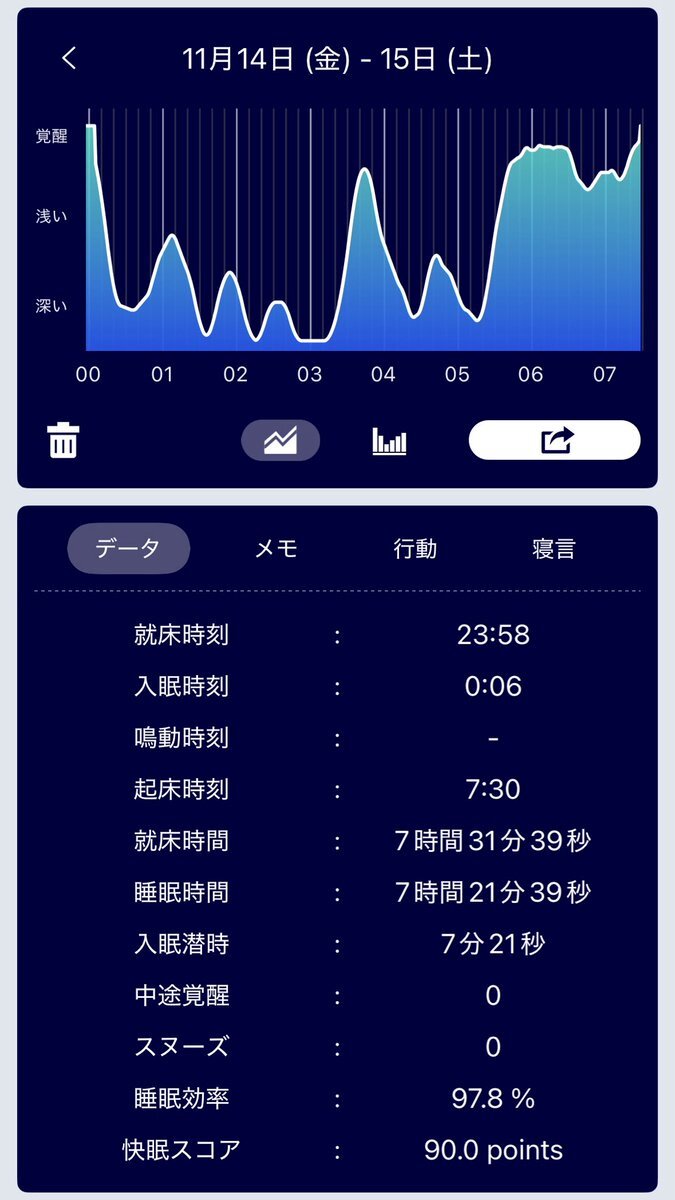
Task: Select the データ tab
Action: pos(128,548)
